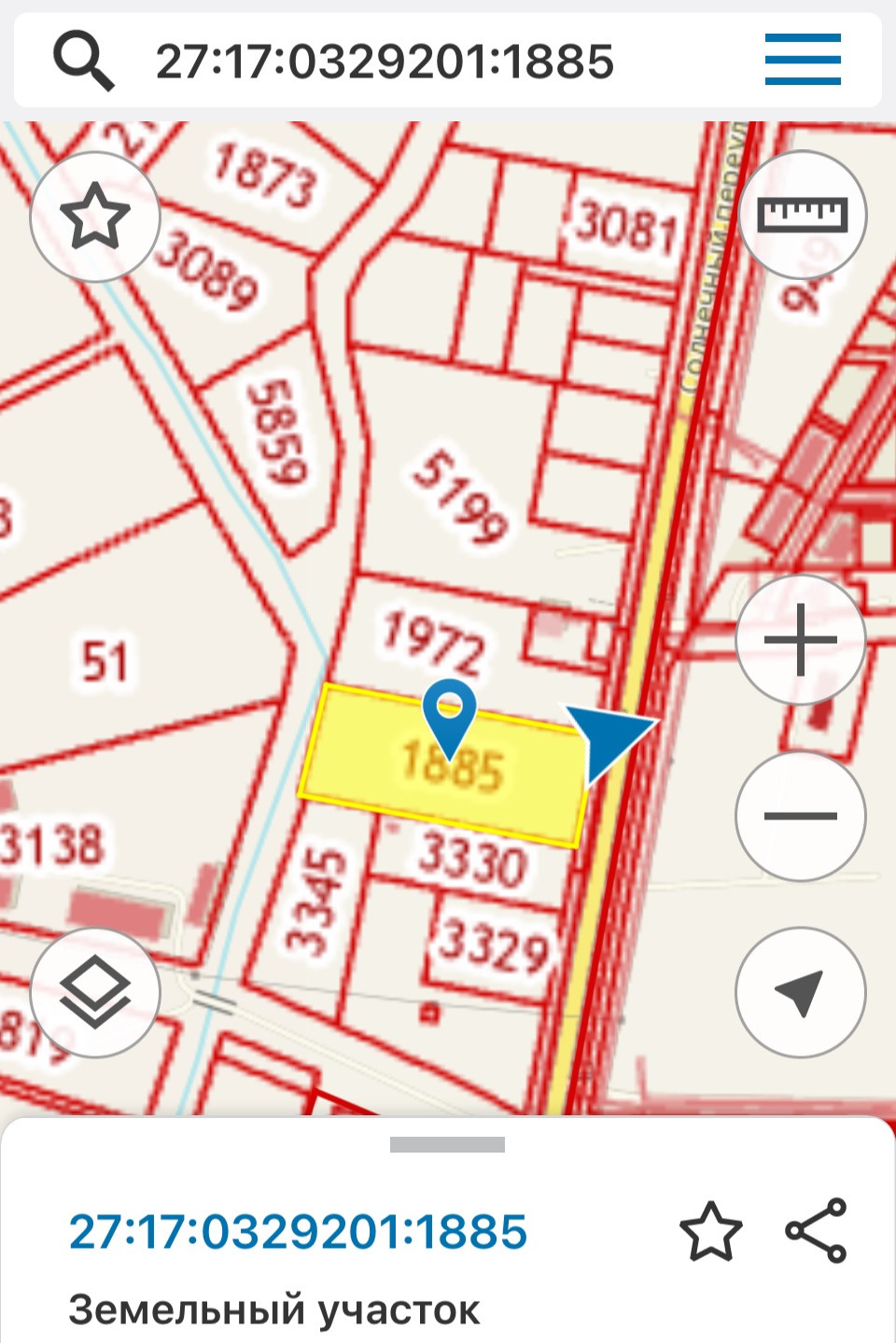Open favorites with the star button on map
Screen dimensions: 896x1343
[x=95, y=217]
